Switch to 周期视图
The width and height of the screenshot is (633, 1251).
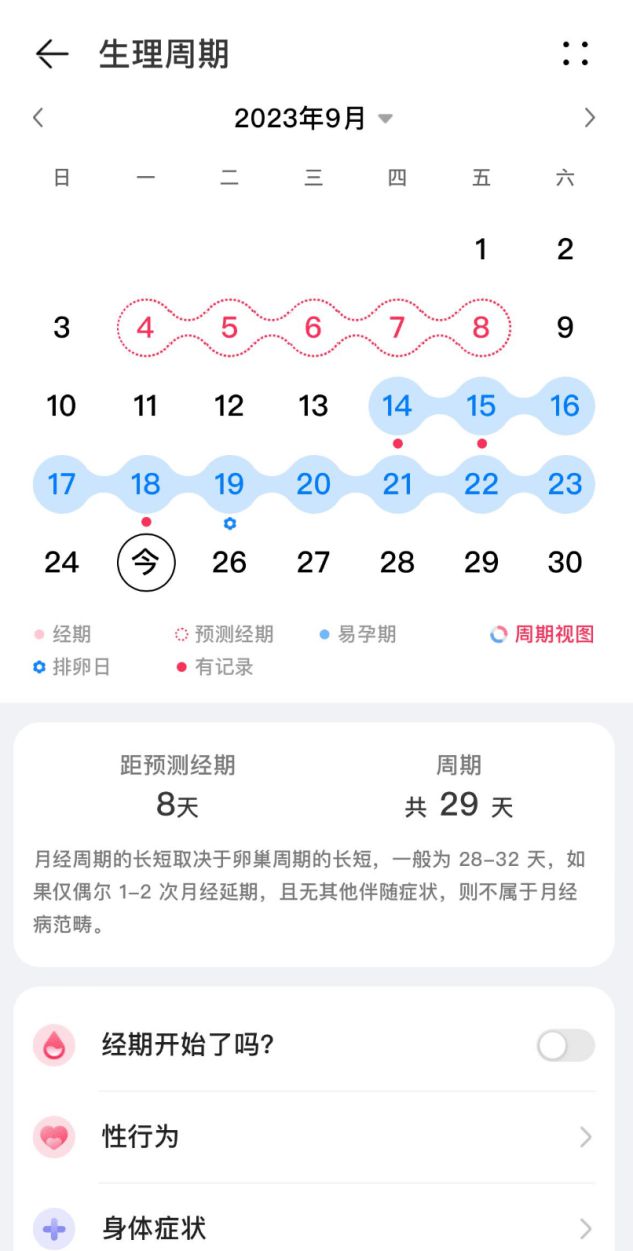pos(543,634)
